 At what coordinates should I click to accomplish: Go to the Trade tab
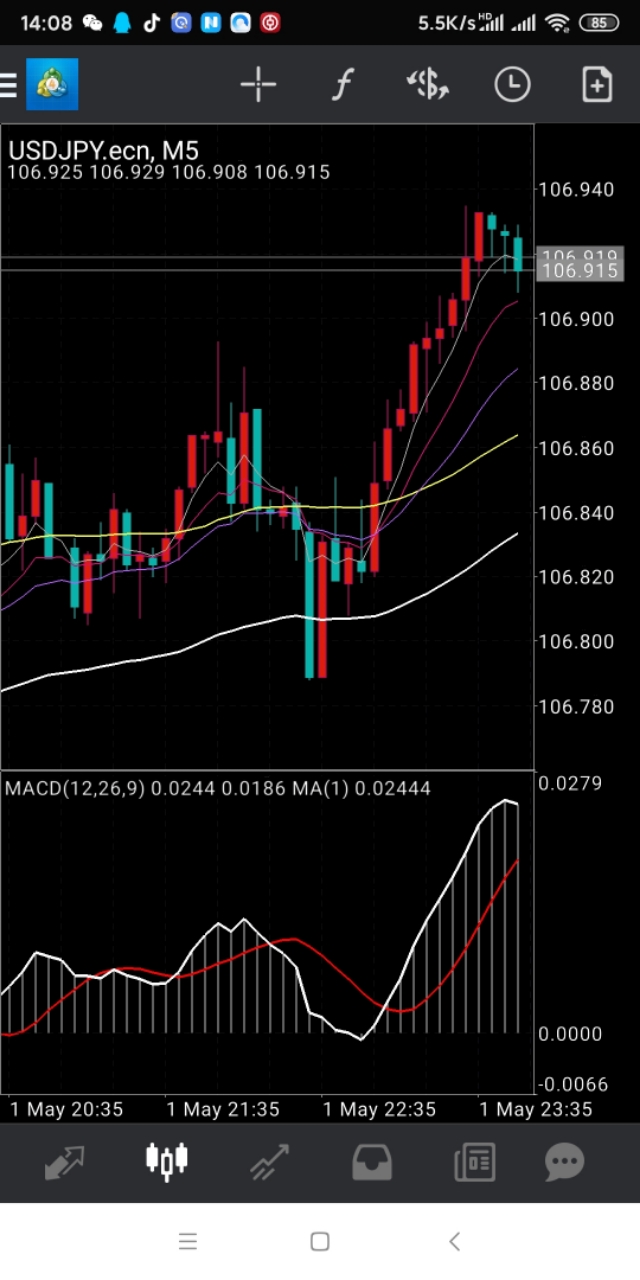(x=269, y=1161)
